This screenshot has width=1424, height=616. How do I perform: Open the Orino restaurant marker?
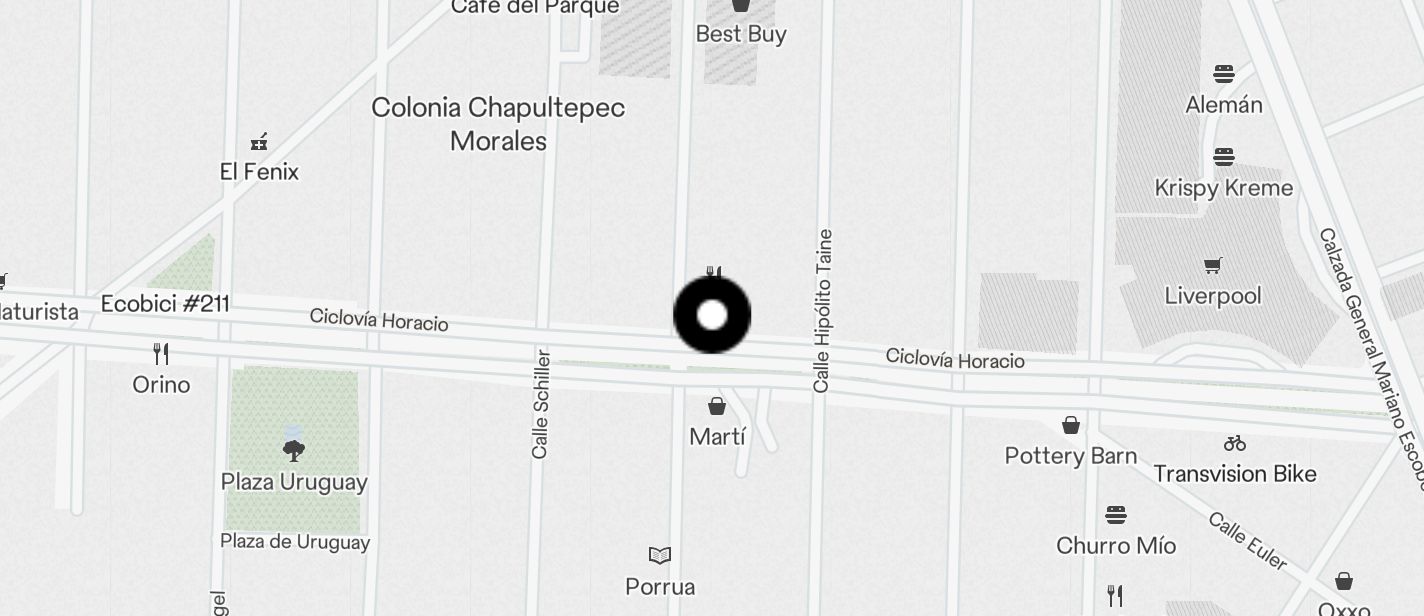pyautogui.click(x=161, y=354)
